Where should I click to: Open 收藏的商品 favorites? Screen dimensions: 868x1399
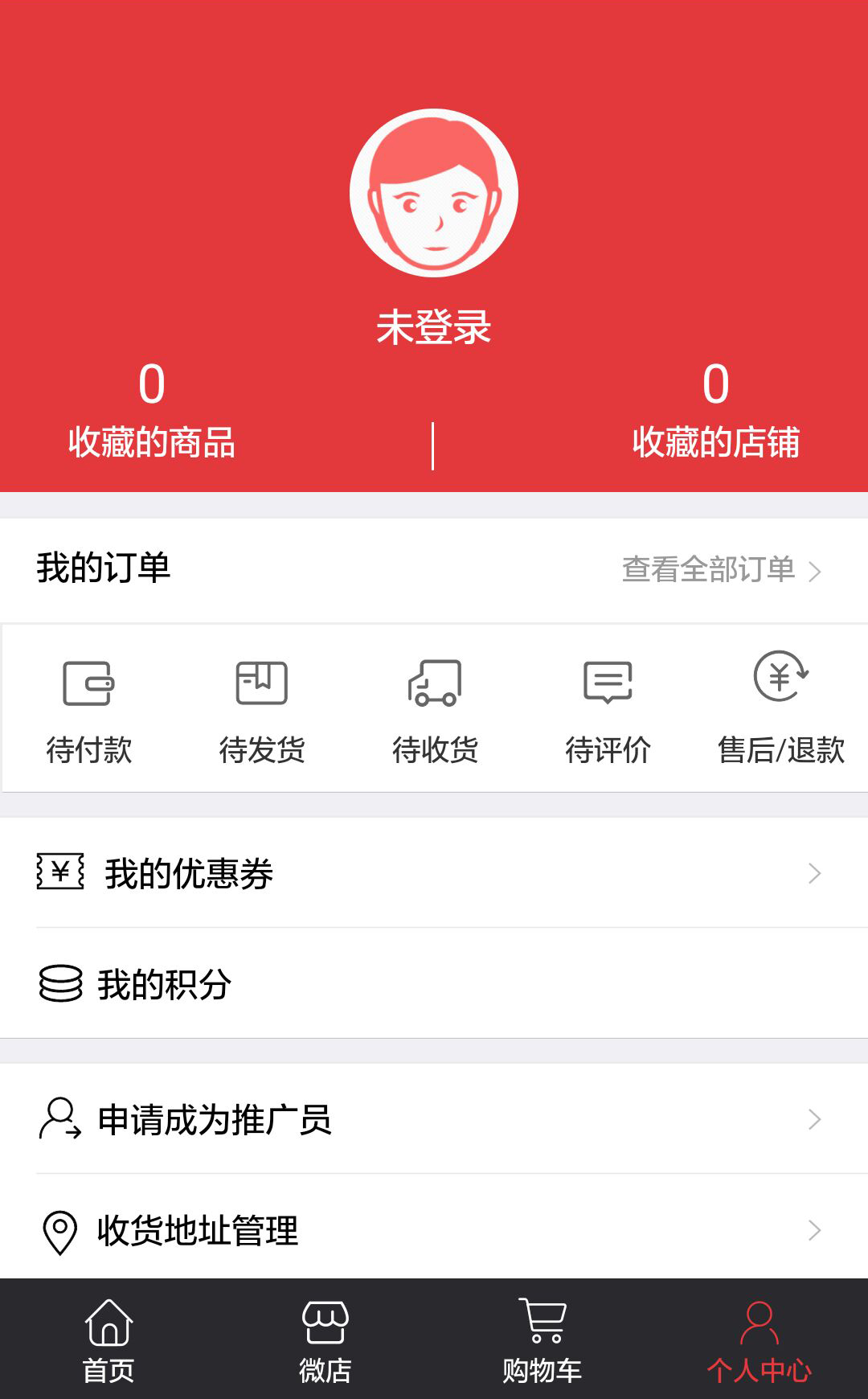click(152, 412)
